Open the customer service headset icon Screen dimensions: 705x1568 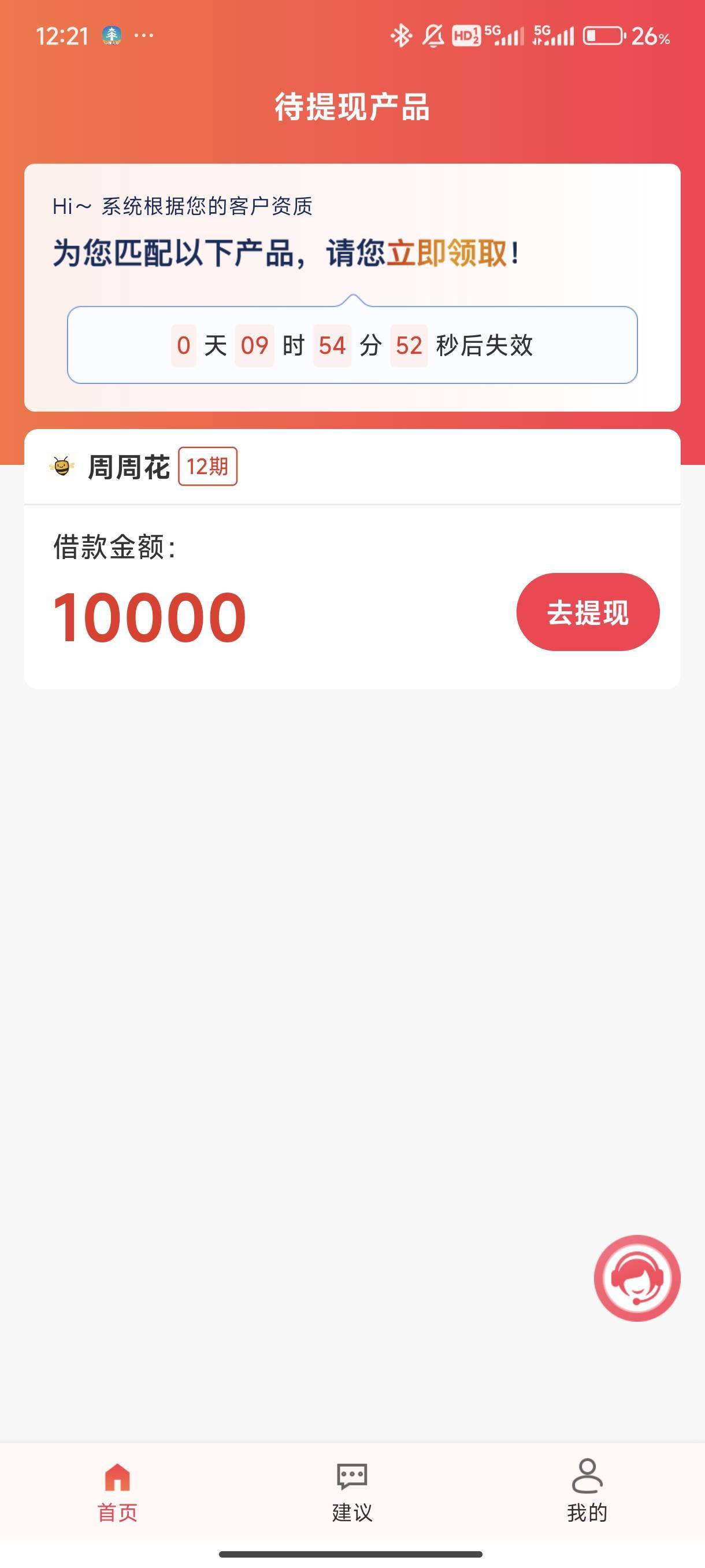(637, 1278)
